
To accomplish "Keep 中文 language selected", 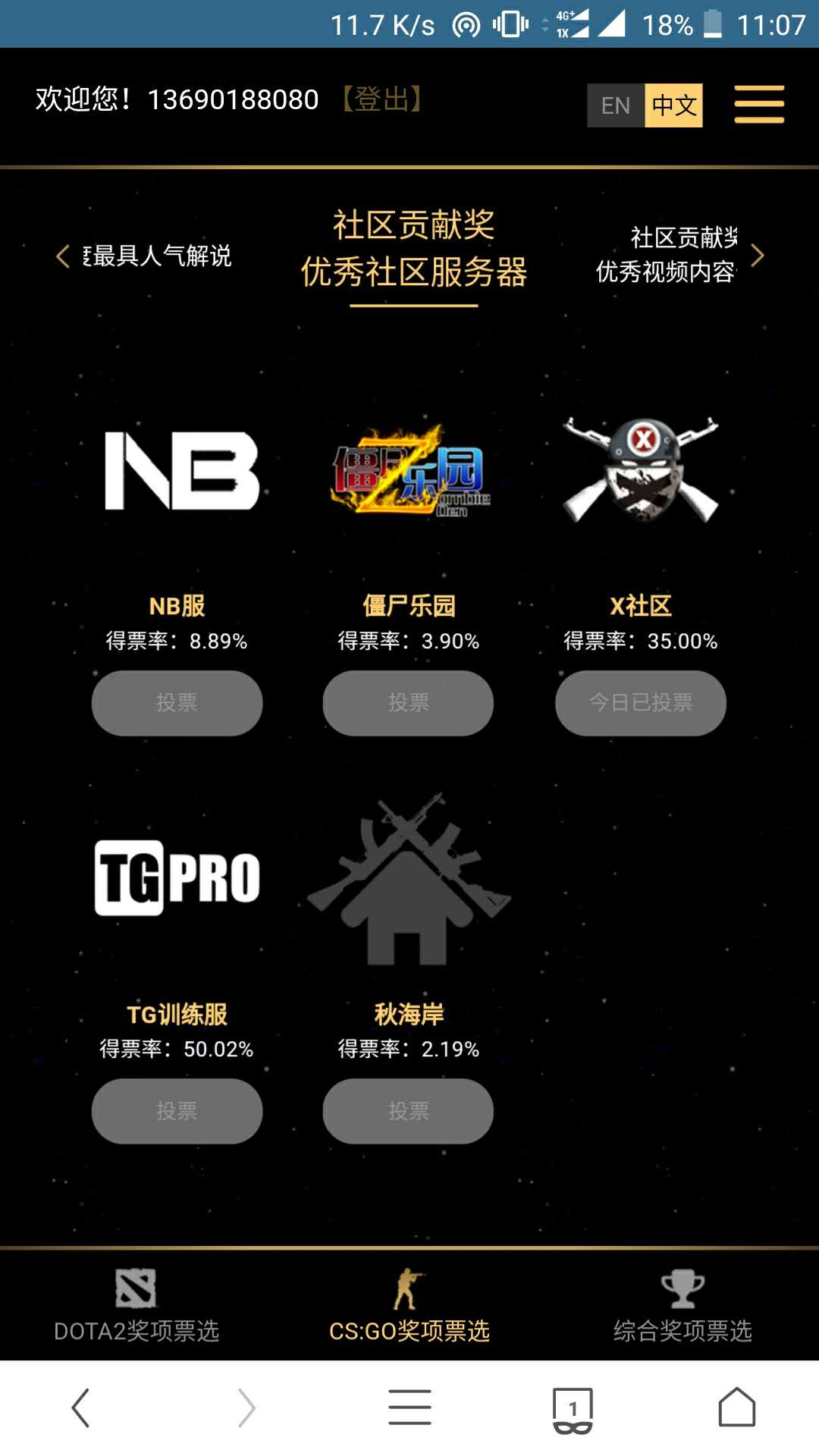I will 672,105.
